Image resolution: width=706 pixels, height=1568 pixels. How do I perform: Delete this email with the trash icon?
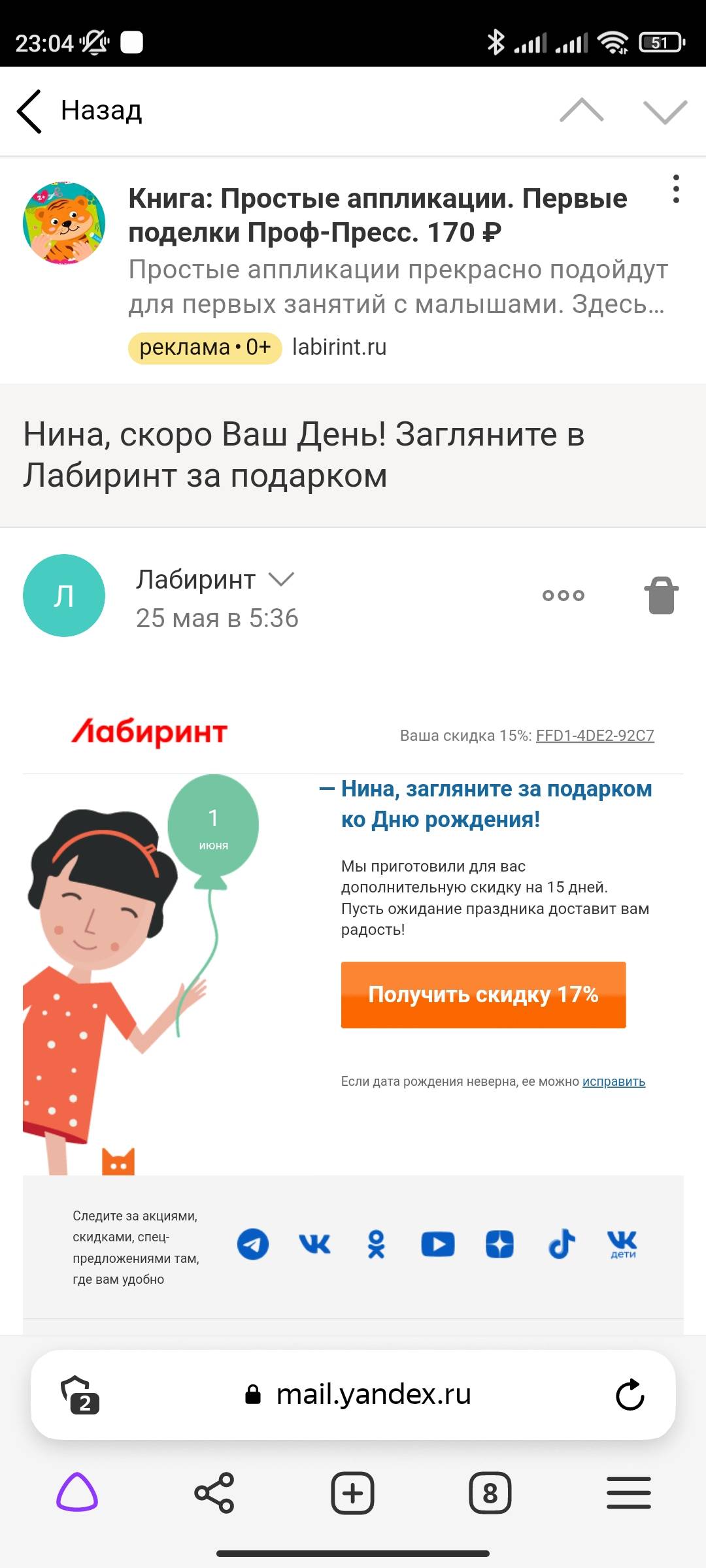point(662,595)
